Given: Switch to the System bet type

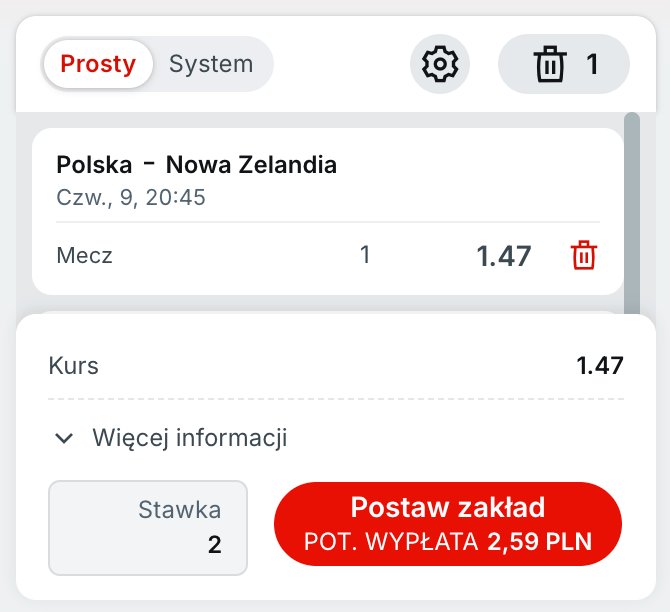Looking at the screenshot, I should click(211, 64).
